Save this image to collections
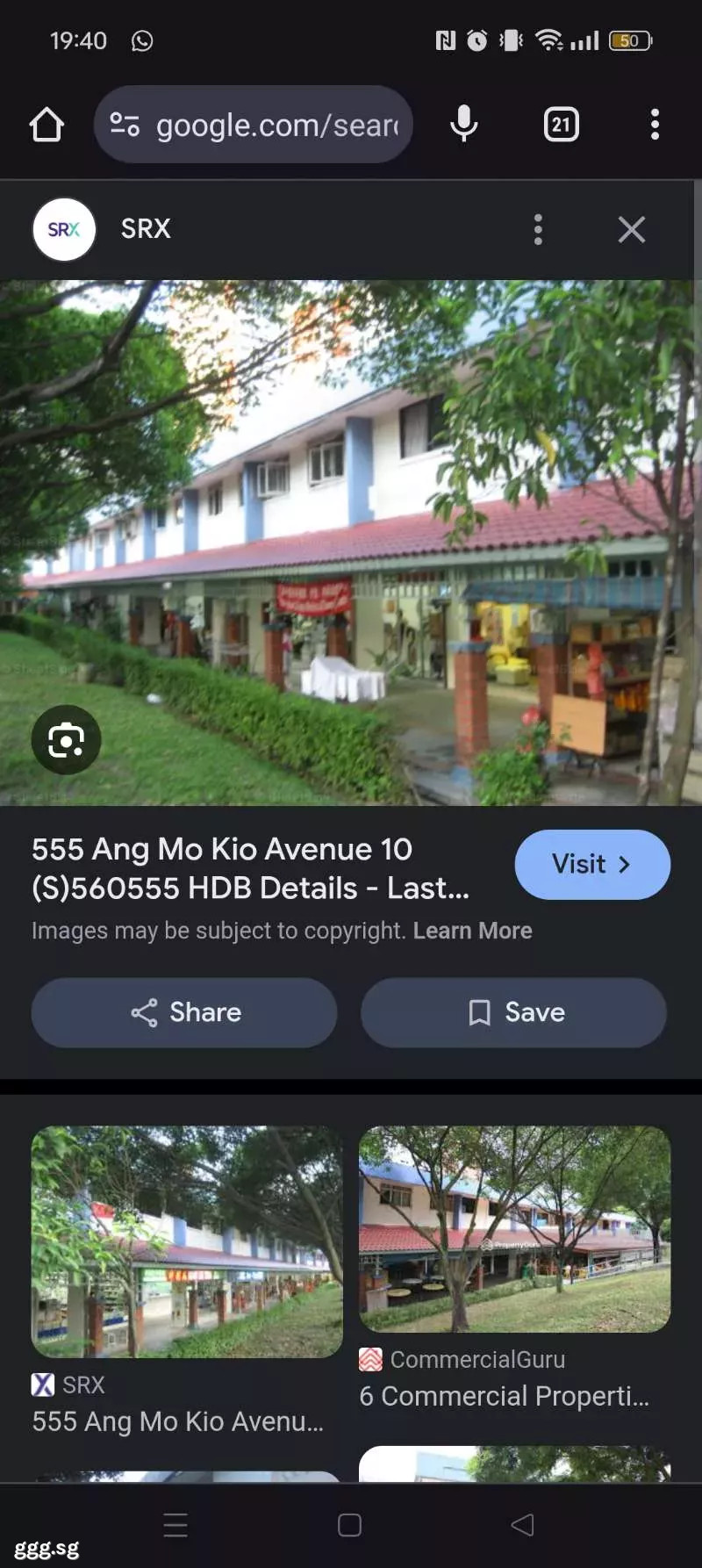Screen dimensions: 702x1568 (x=513, y=1012)
